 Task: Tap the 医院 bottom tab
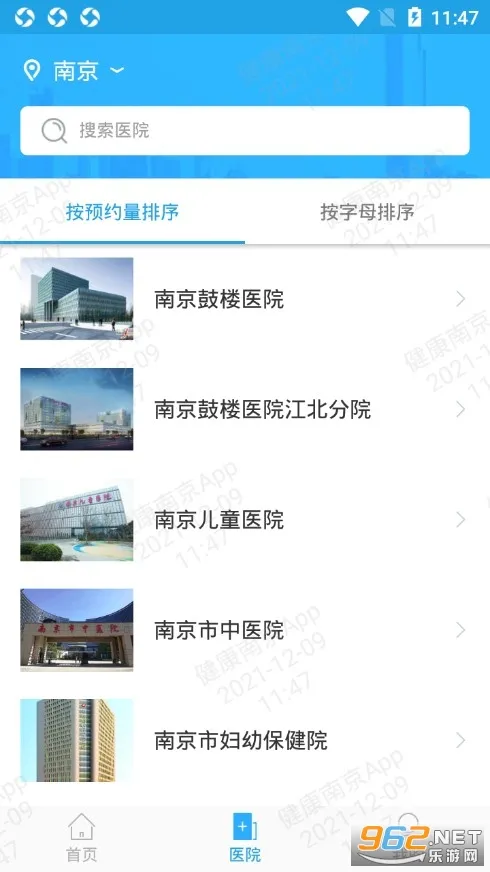(x=245, y=838)
